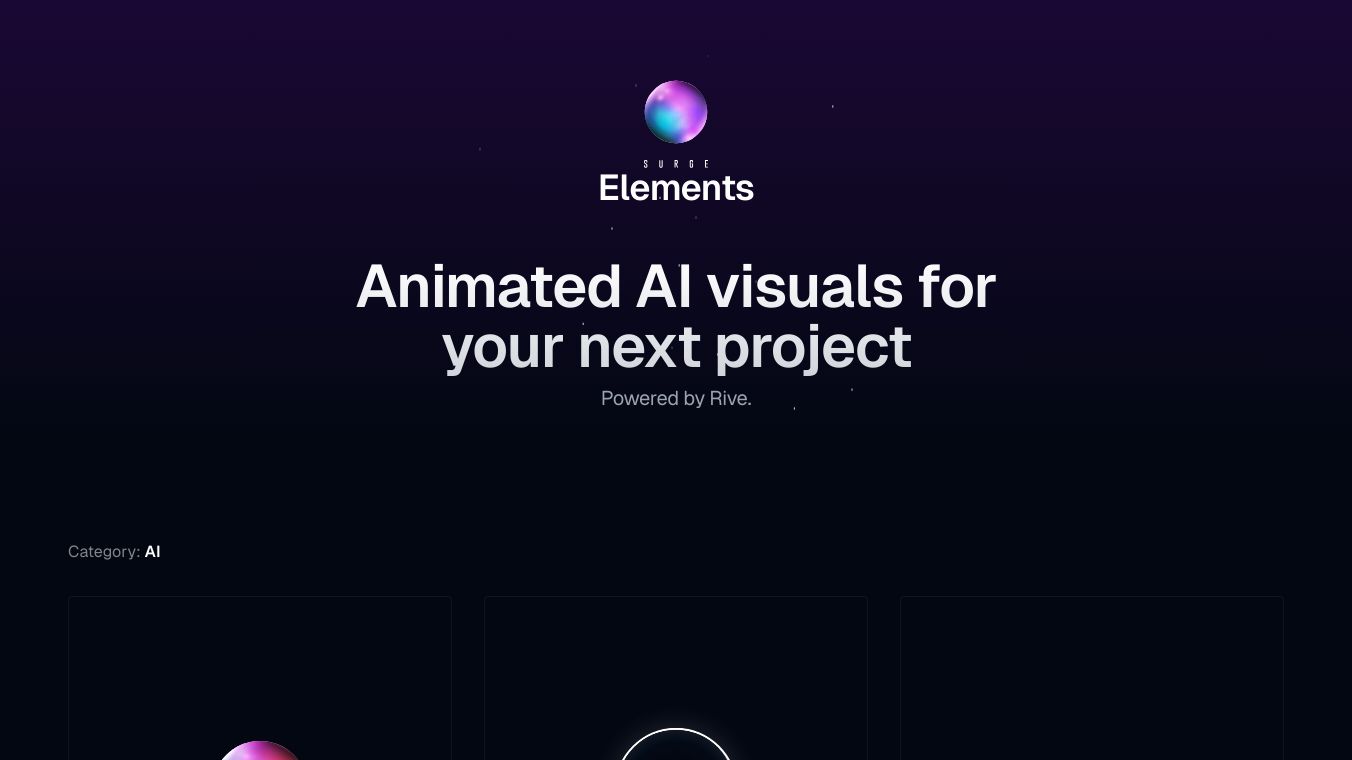Open the gradient orb animation card
This screenshot has width=1352, height=760.
[x=260, y=678]
